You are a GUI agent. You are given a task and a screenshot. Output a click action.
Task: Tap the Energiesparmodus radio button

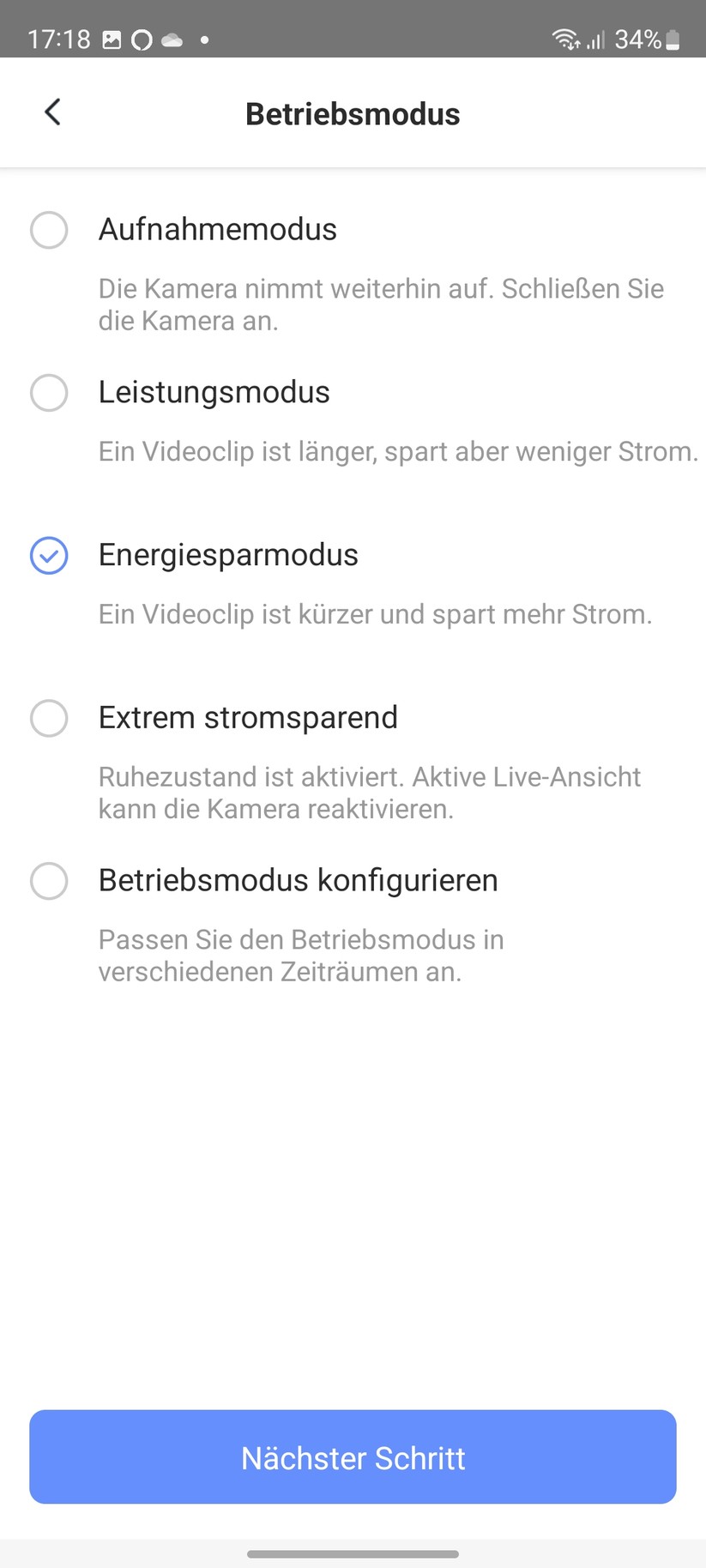pyautogui.click(x=49, y=556)
